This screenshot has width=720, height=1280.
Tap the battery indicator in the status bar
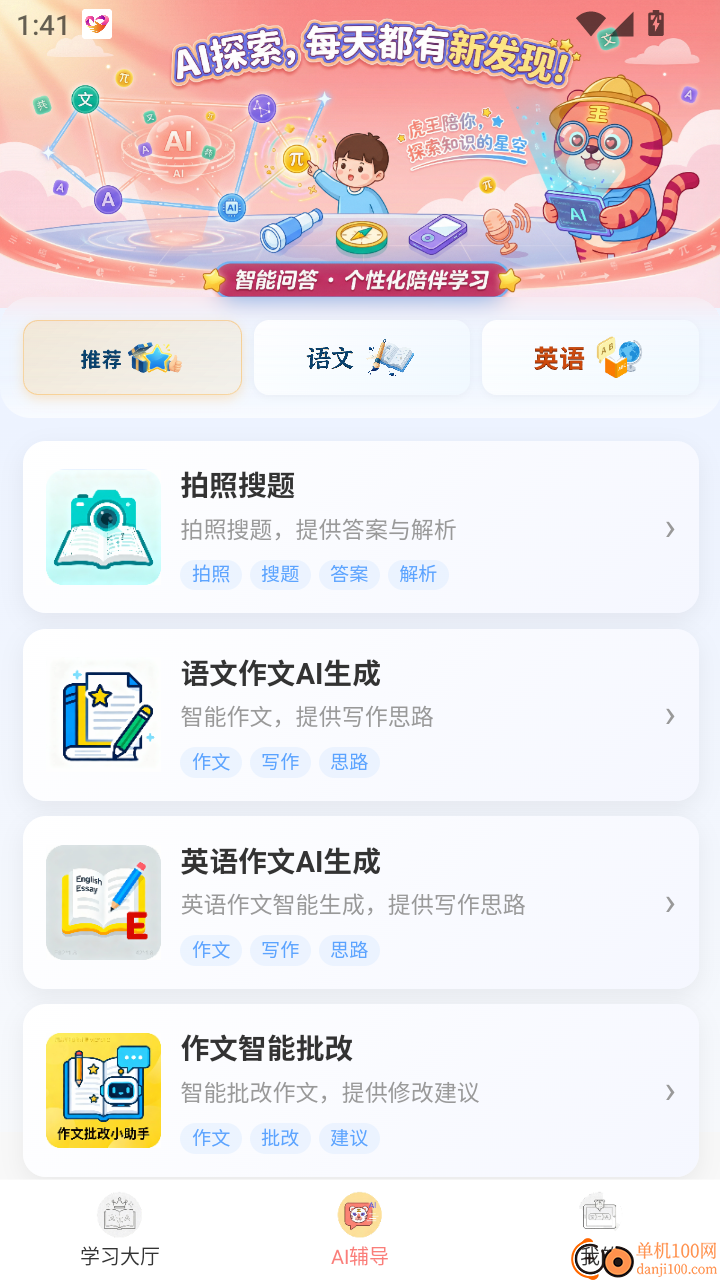pos(655,24)
